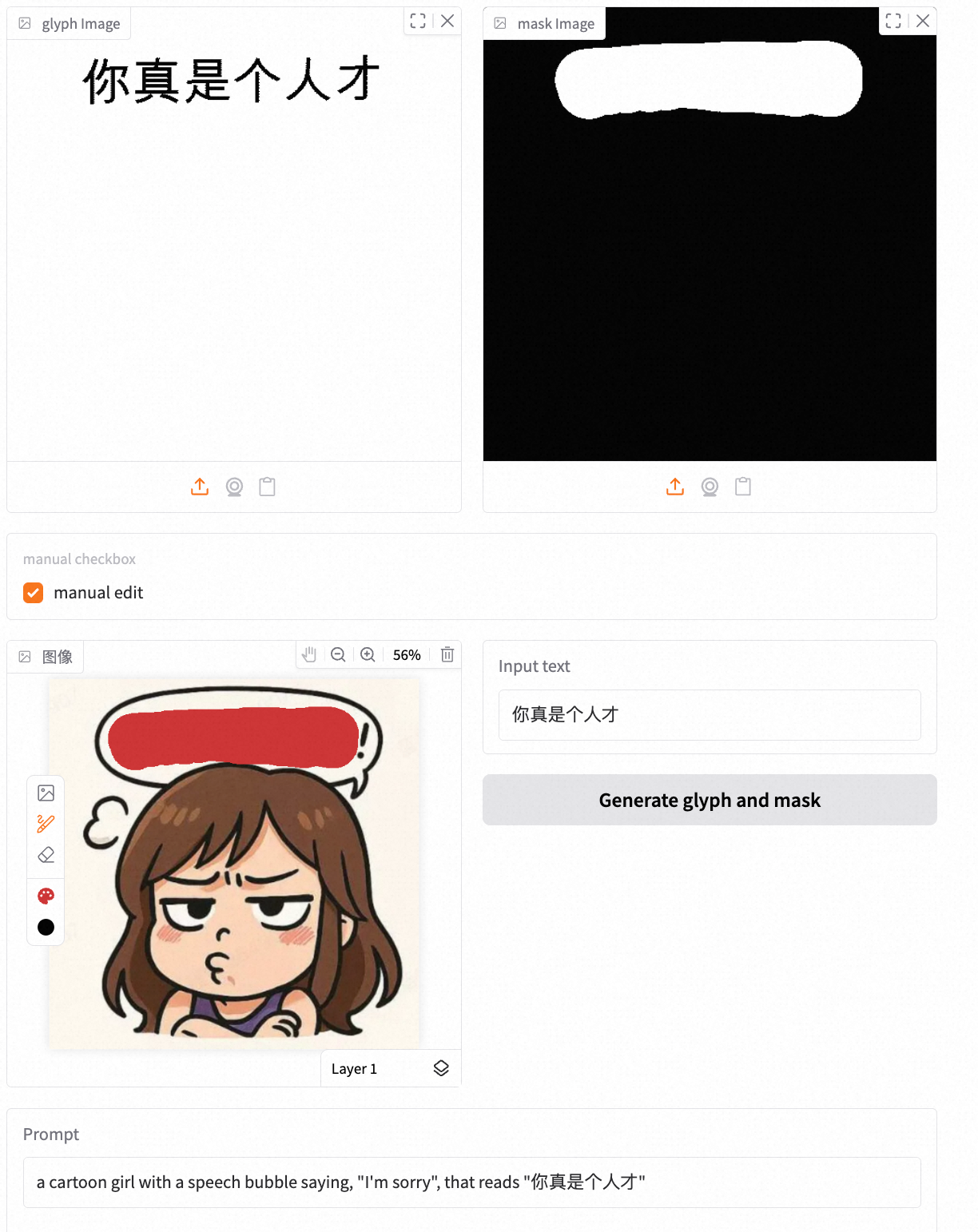Select the brush drawing tool
The width and height of the screenshot is (978, 1232).
(46, 824)
